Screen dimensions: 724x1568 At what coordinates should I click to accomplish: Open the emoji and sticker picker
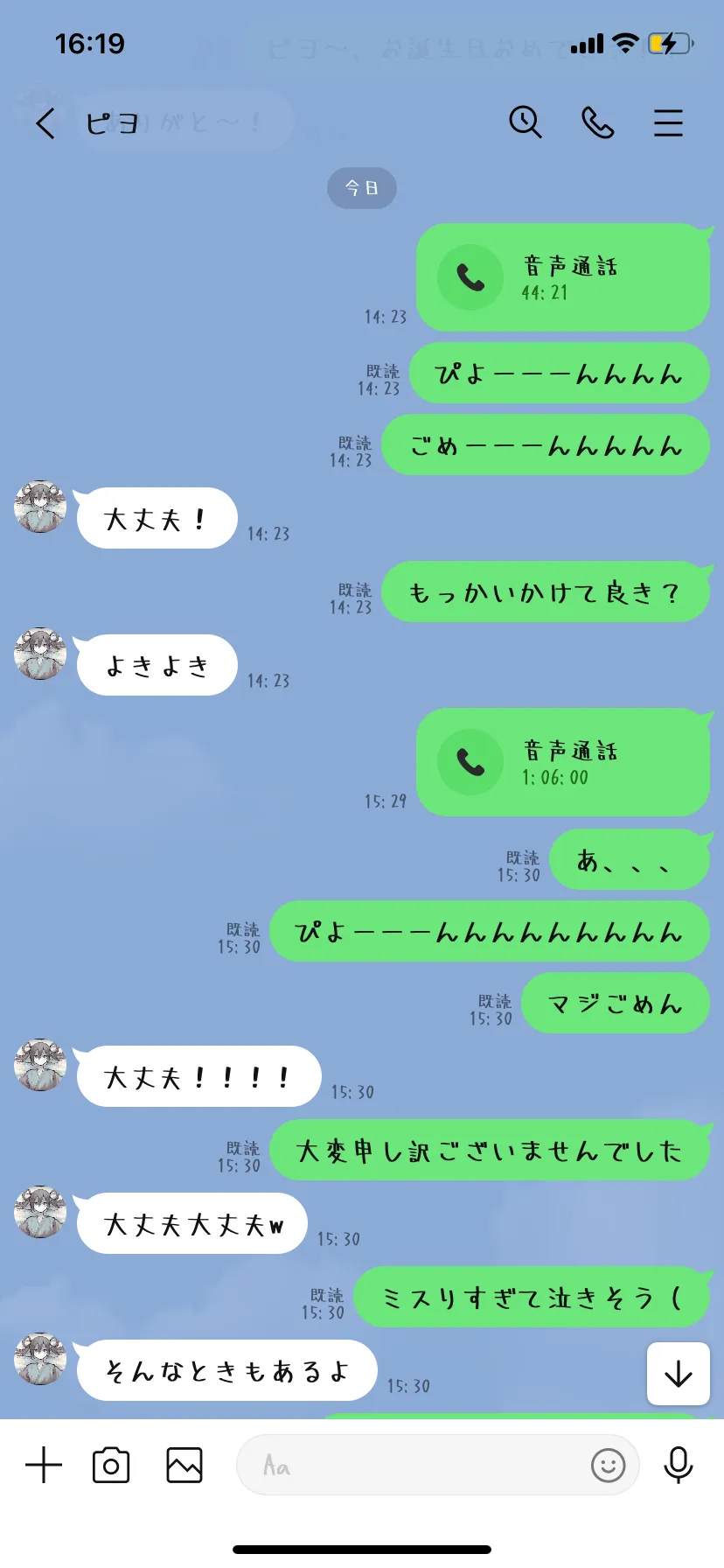[x=608, y=1465]
